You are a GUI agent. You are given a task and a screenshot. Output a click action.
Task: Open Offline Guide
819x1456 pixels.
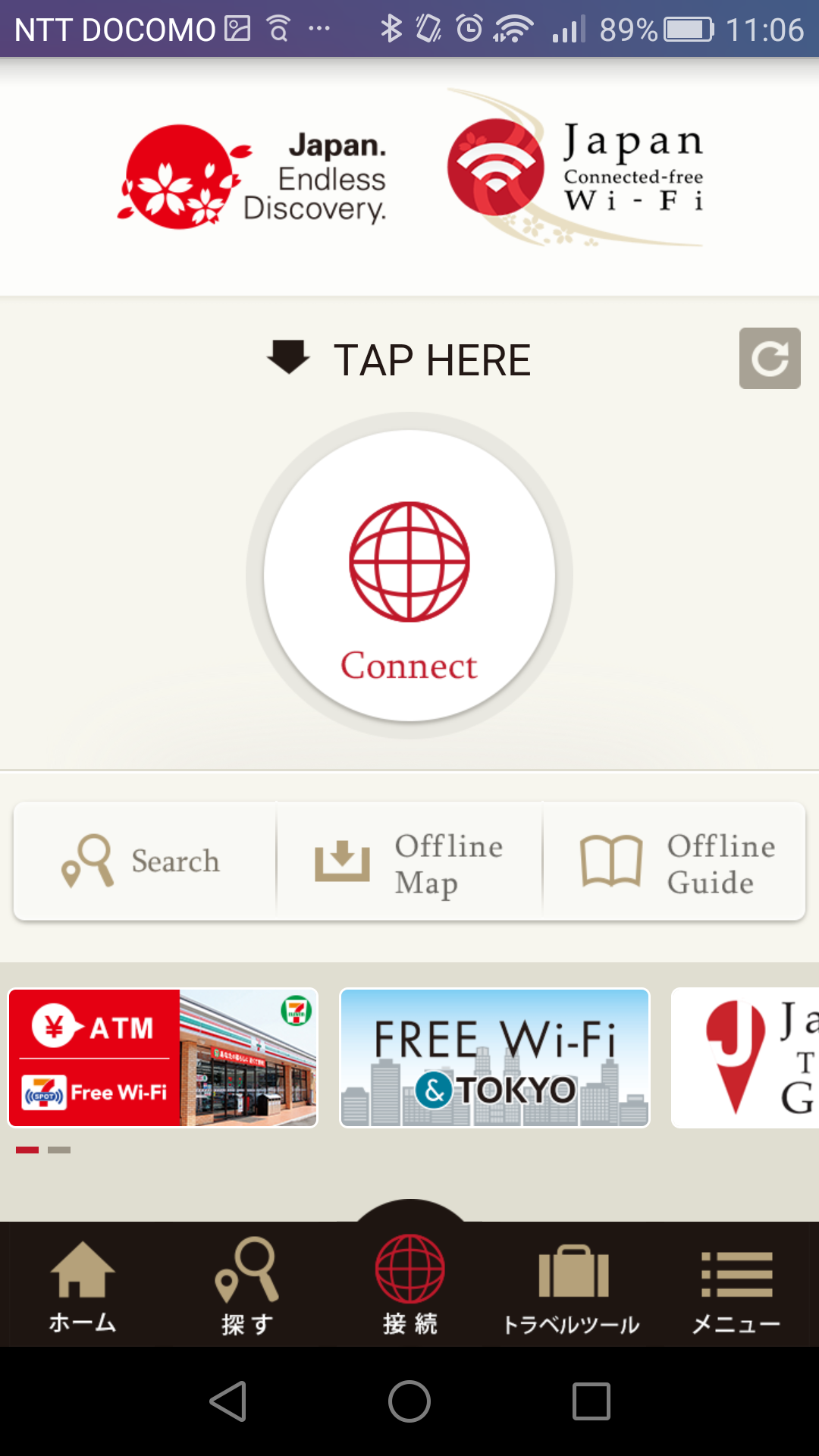pyautogui.click(x=675, y=863)
